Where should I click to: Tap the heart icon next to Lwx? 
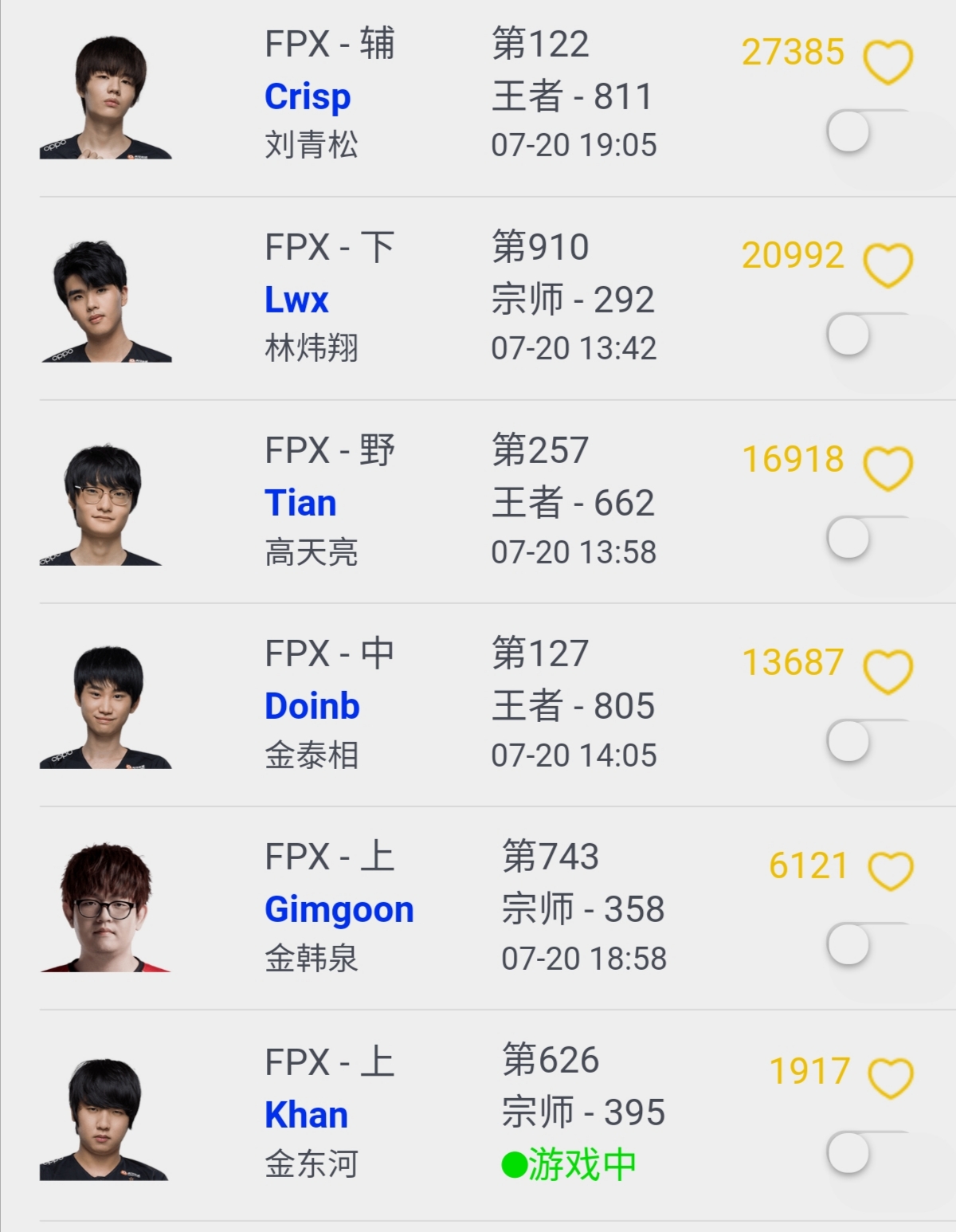(888, 265)
